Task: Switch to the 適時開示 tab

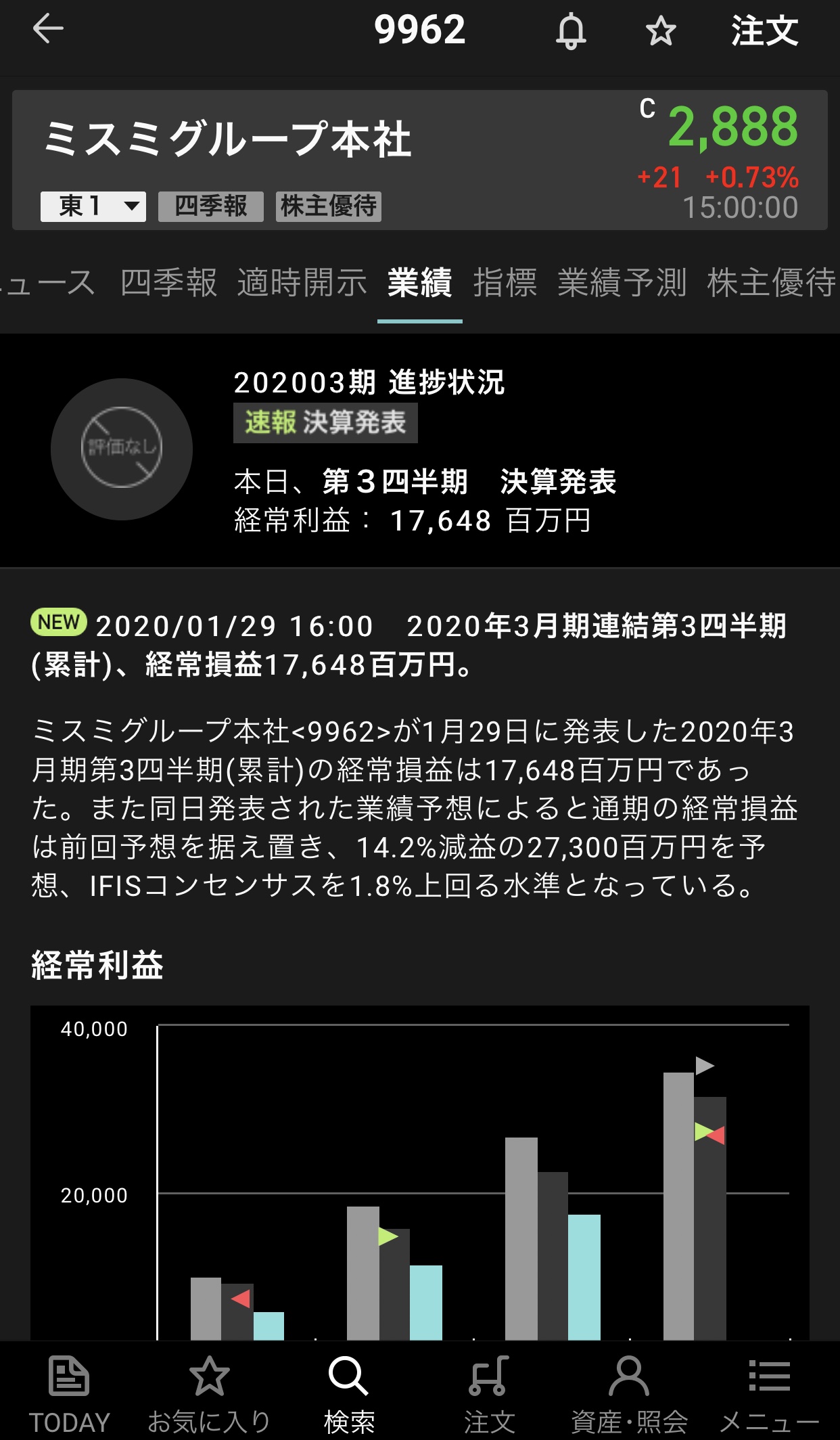Action: pos(302,283)
